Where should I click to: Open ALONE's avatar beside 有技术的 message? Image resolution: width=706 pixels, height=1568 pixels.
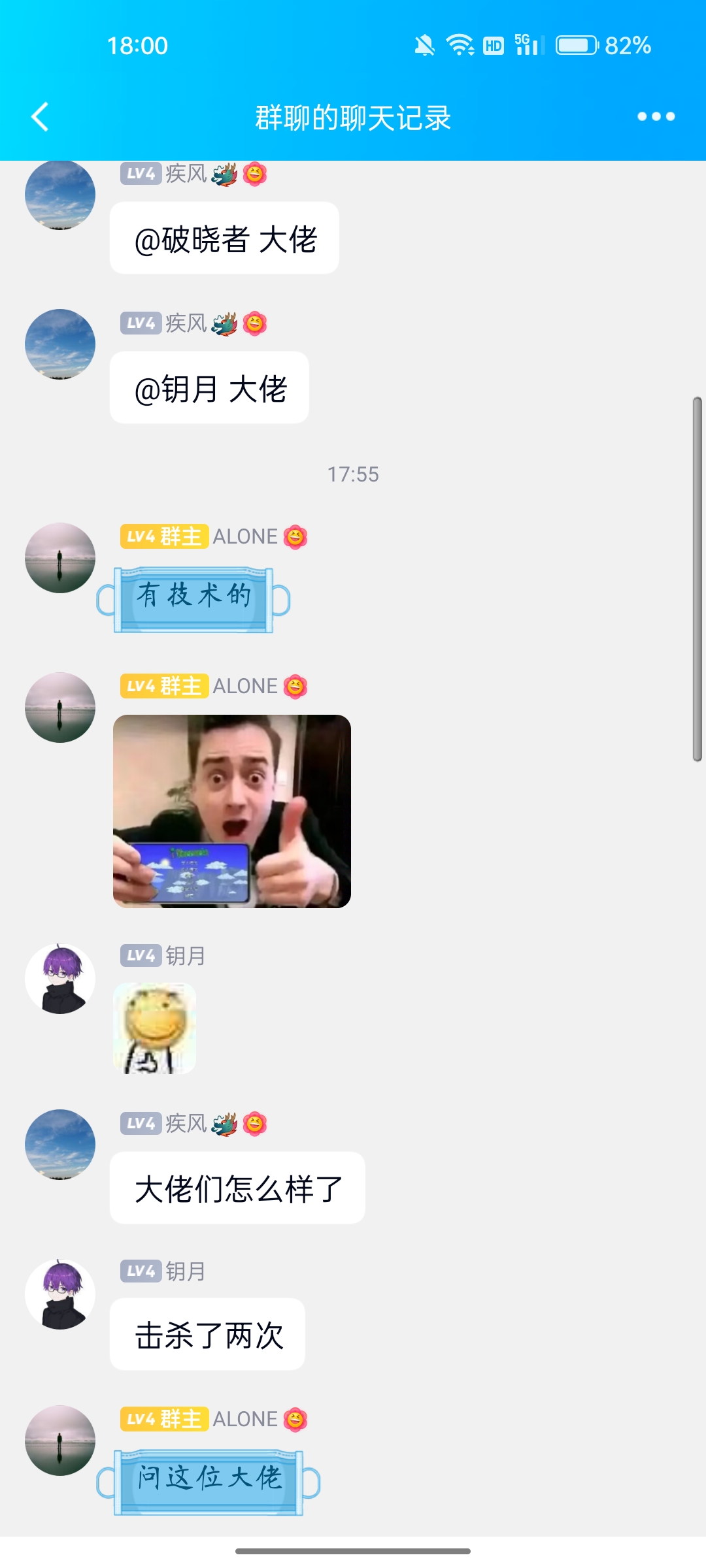[60, 558]
